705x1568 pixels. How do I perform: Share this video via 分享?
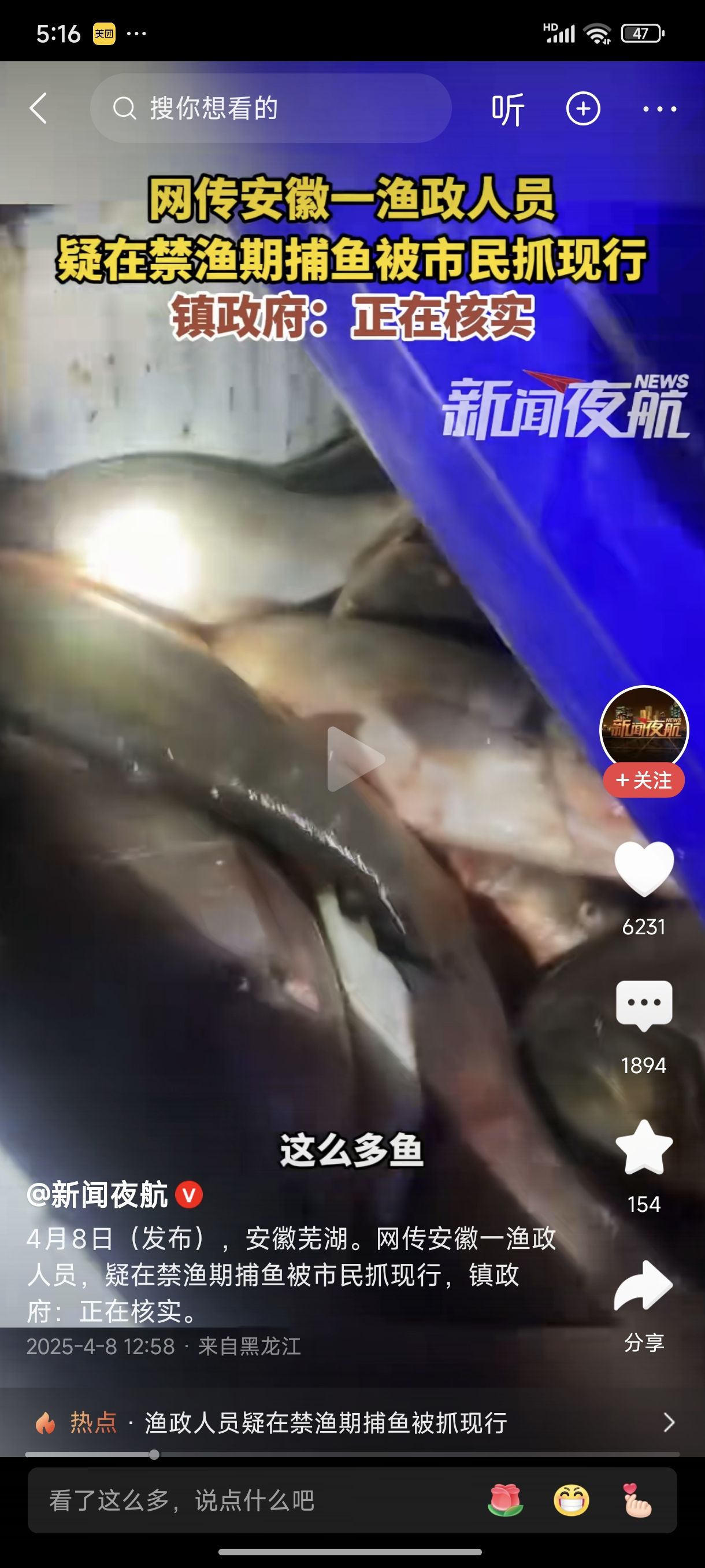click(644, 1286)
